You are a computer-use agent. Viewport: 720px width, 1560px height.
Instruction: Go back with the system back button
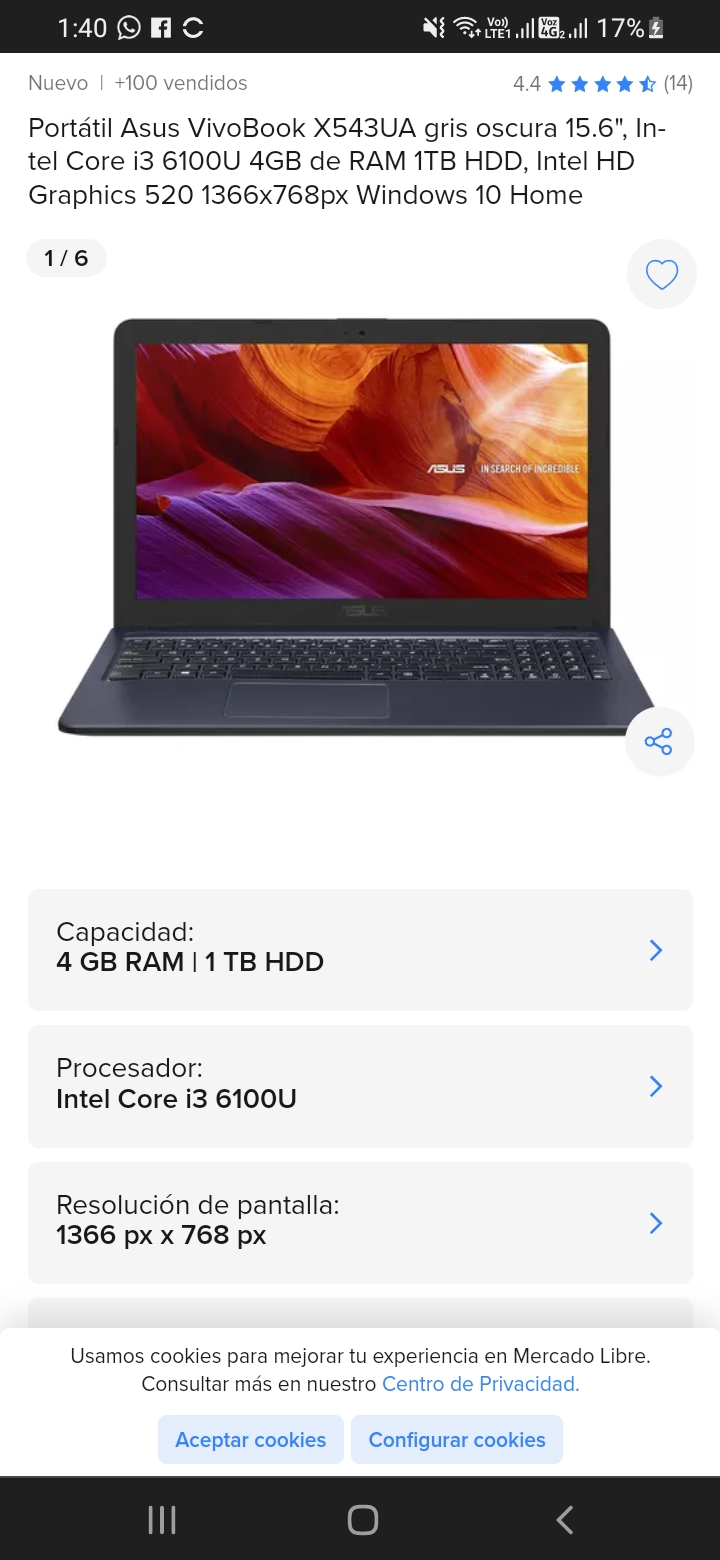(x=564, y=1520)
